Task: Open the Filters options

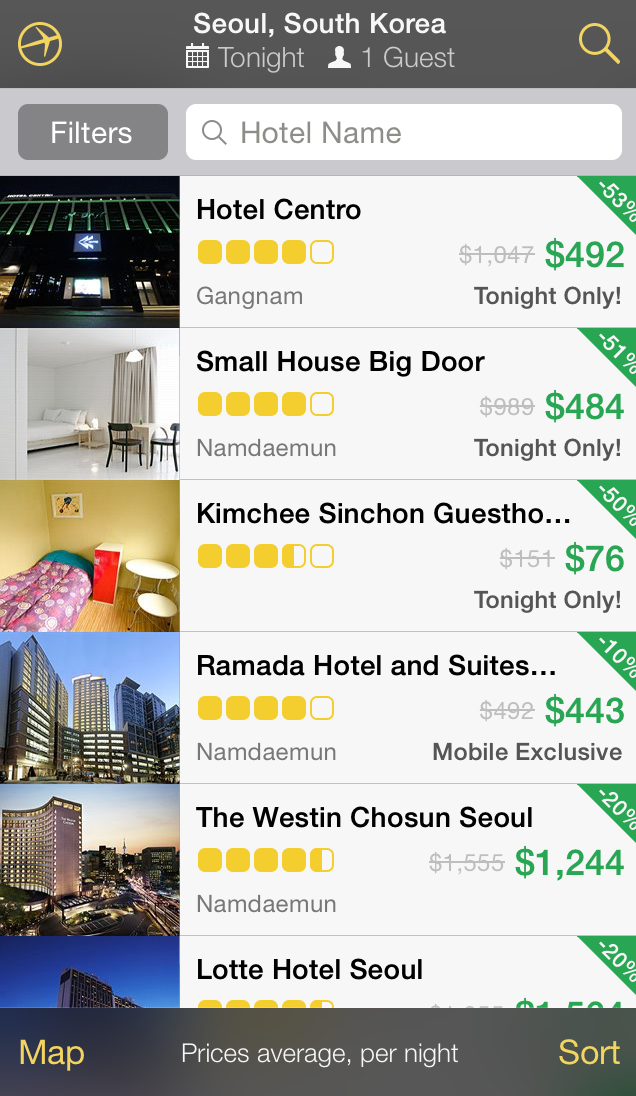Action: [92, 133]
